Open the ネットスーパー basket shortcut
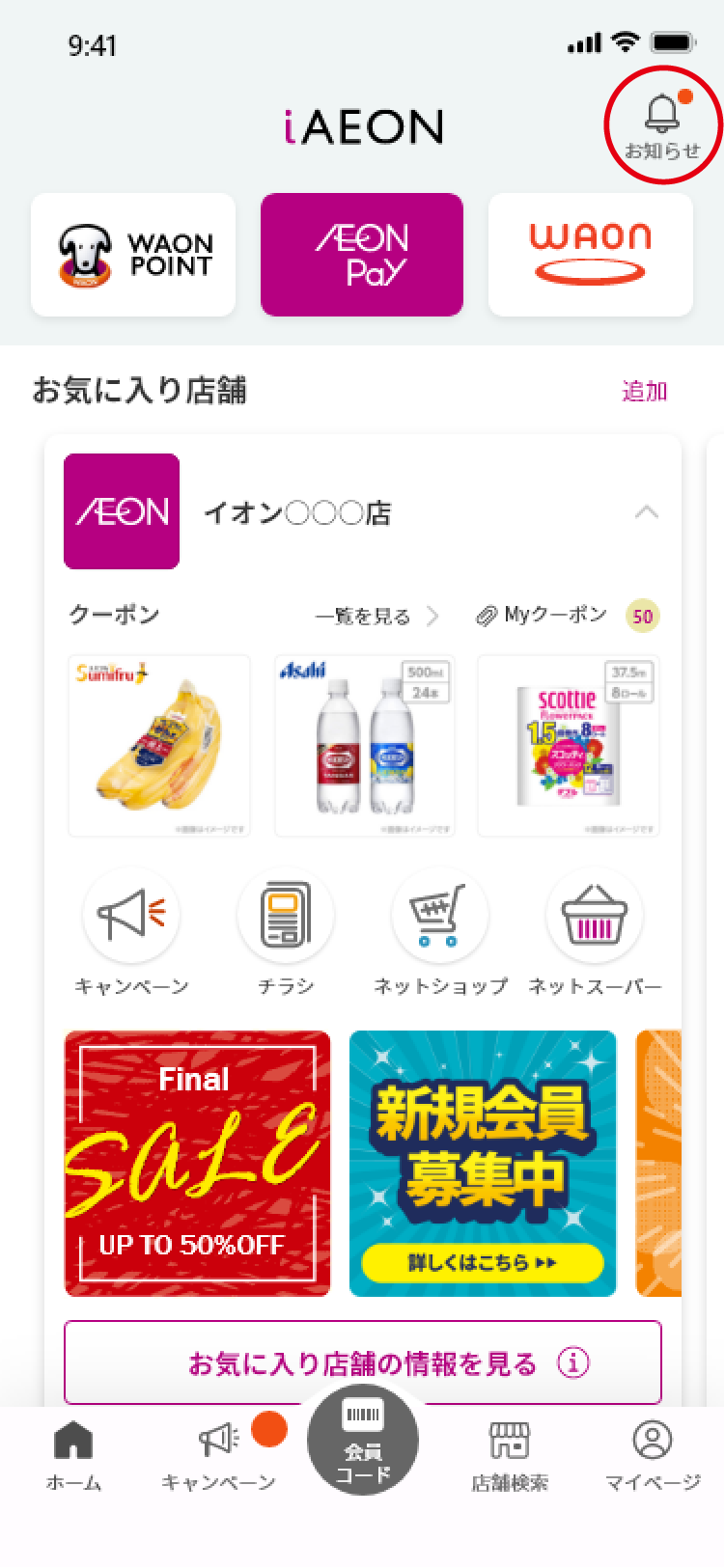 pyautogui.click(x=595, y=917)
